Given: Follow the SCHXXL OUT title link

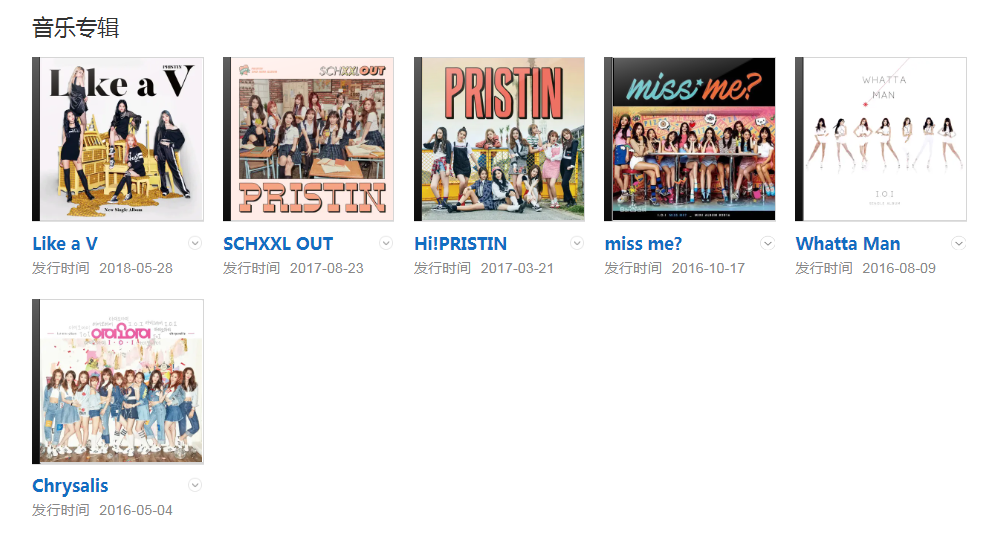Looking at the screenshot, I should click(x=278, y=244).
